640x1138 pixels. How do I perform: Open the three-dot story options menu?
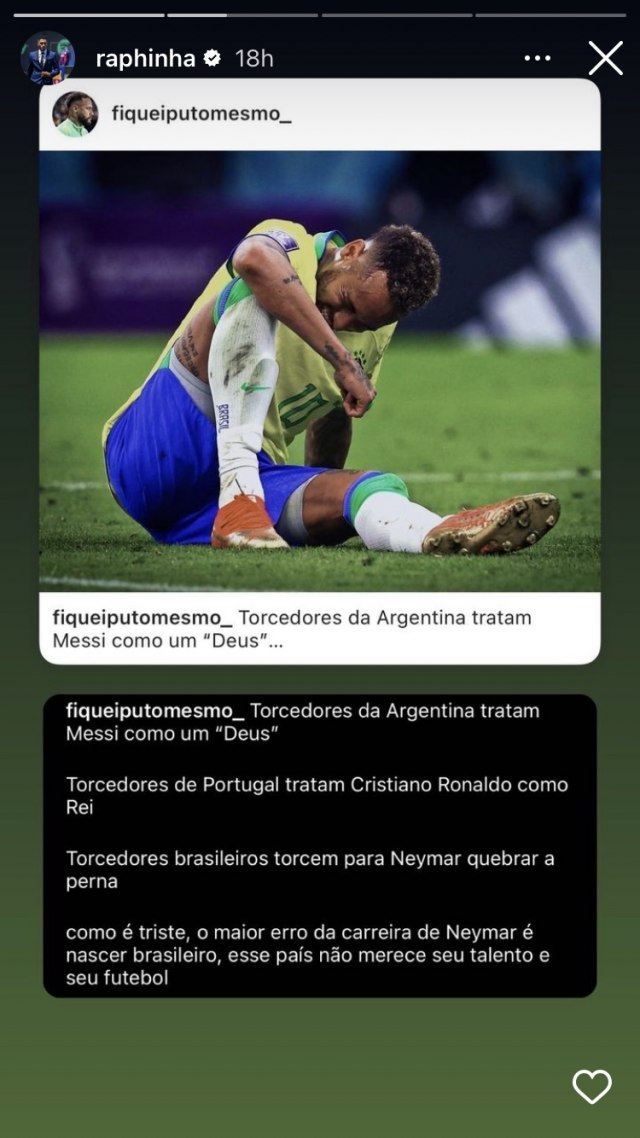[537, 59]
